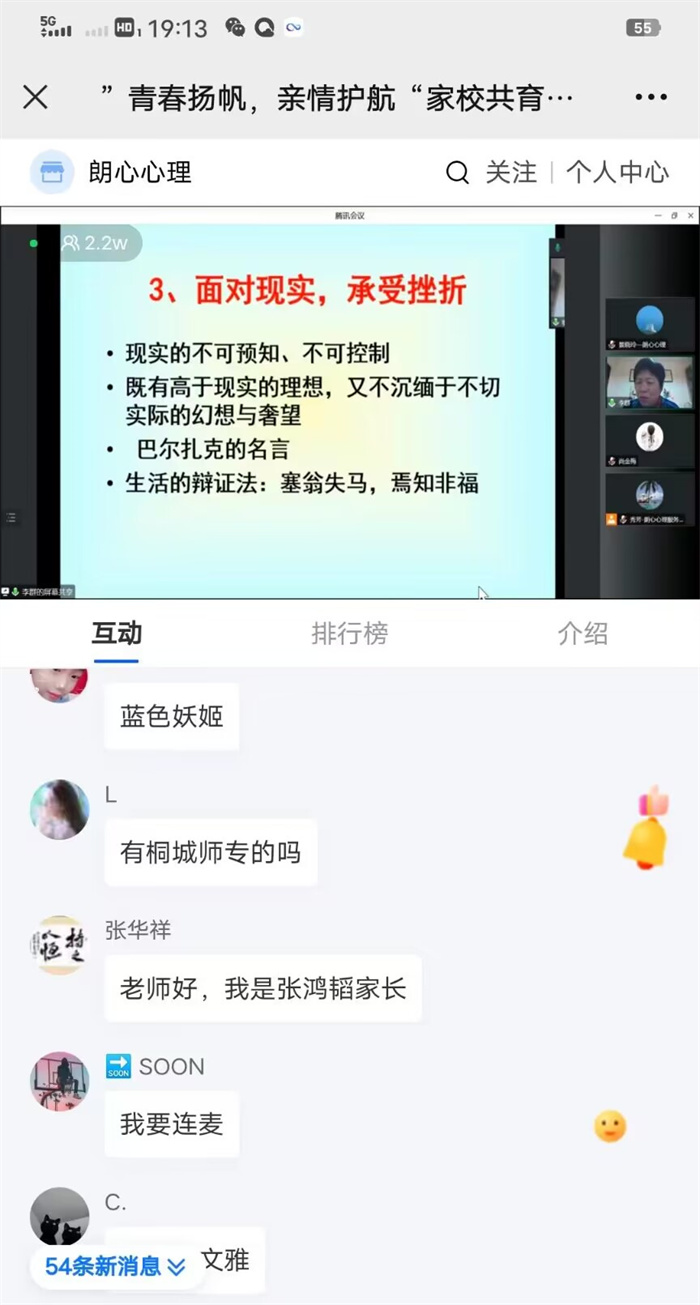Switch to the 介绍 tab
Viewport: 700px width, 1305px height.
coord(582,633)
